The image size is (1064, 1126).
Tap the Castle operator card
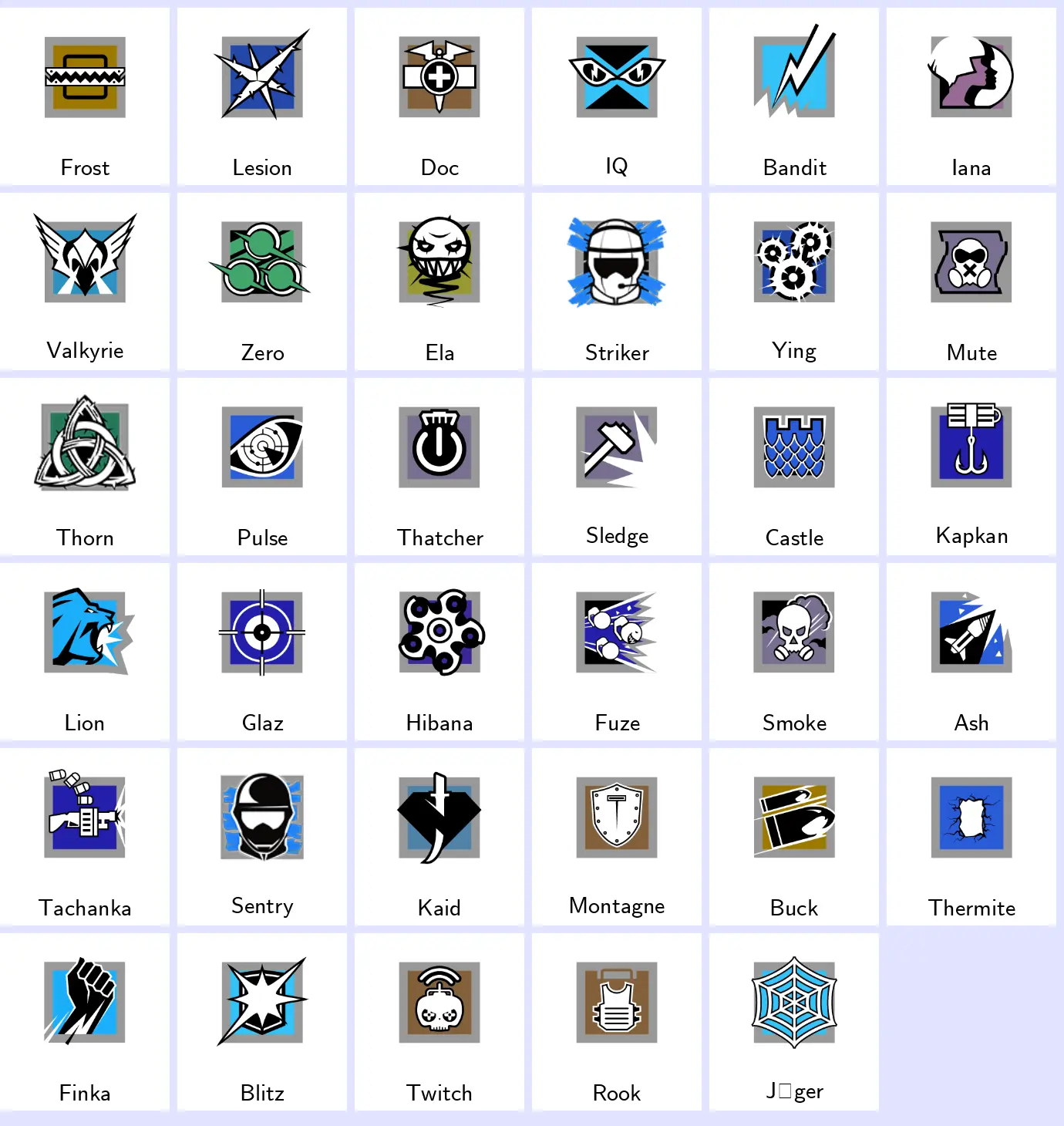click(794, 467)
